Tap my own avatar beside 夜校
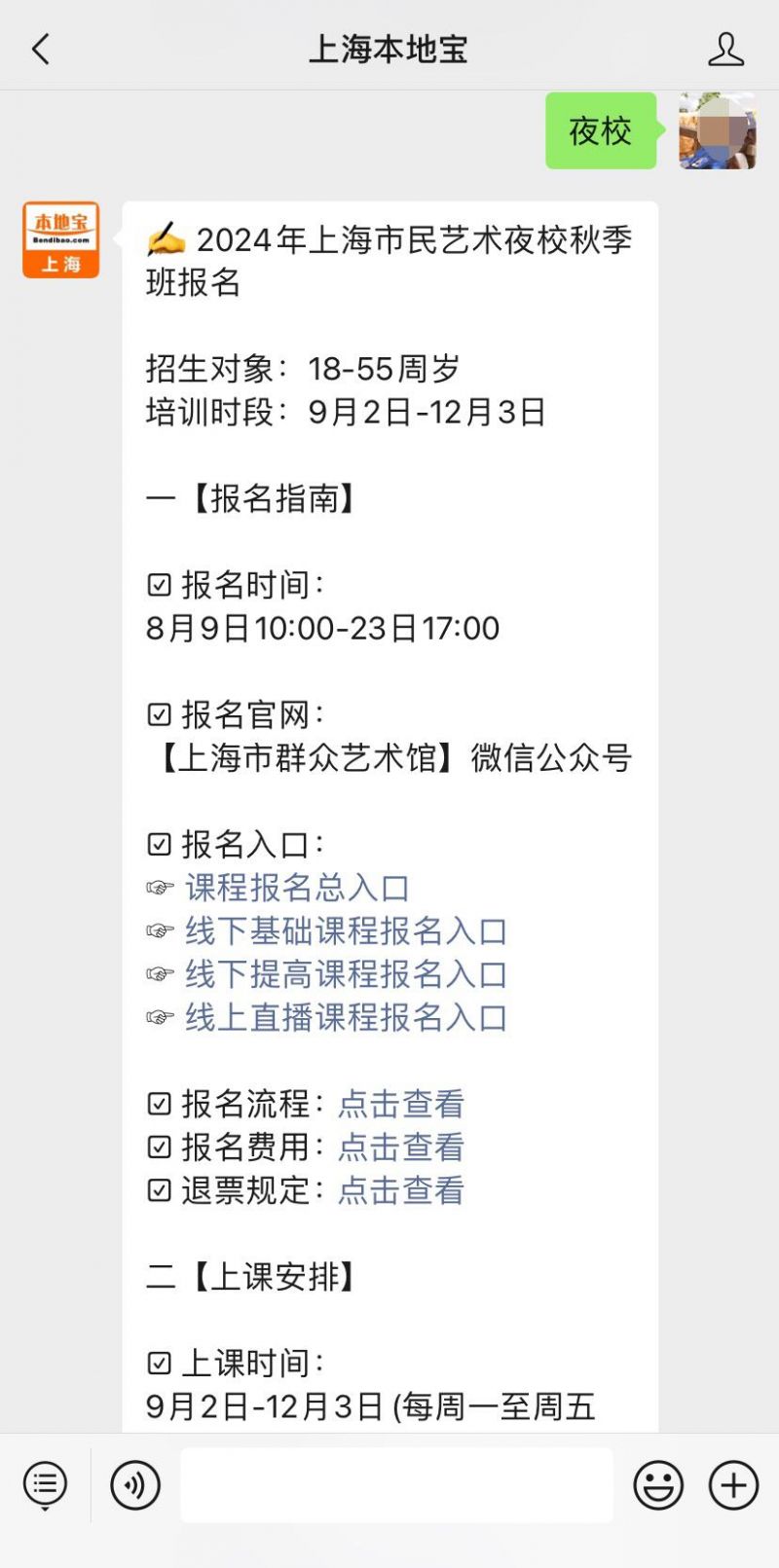 click(x=718, y=130)
